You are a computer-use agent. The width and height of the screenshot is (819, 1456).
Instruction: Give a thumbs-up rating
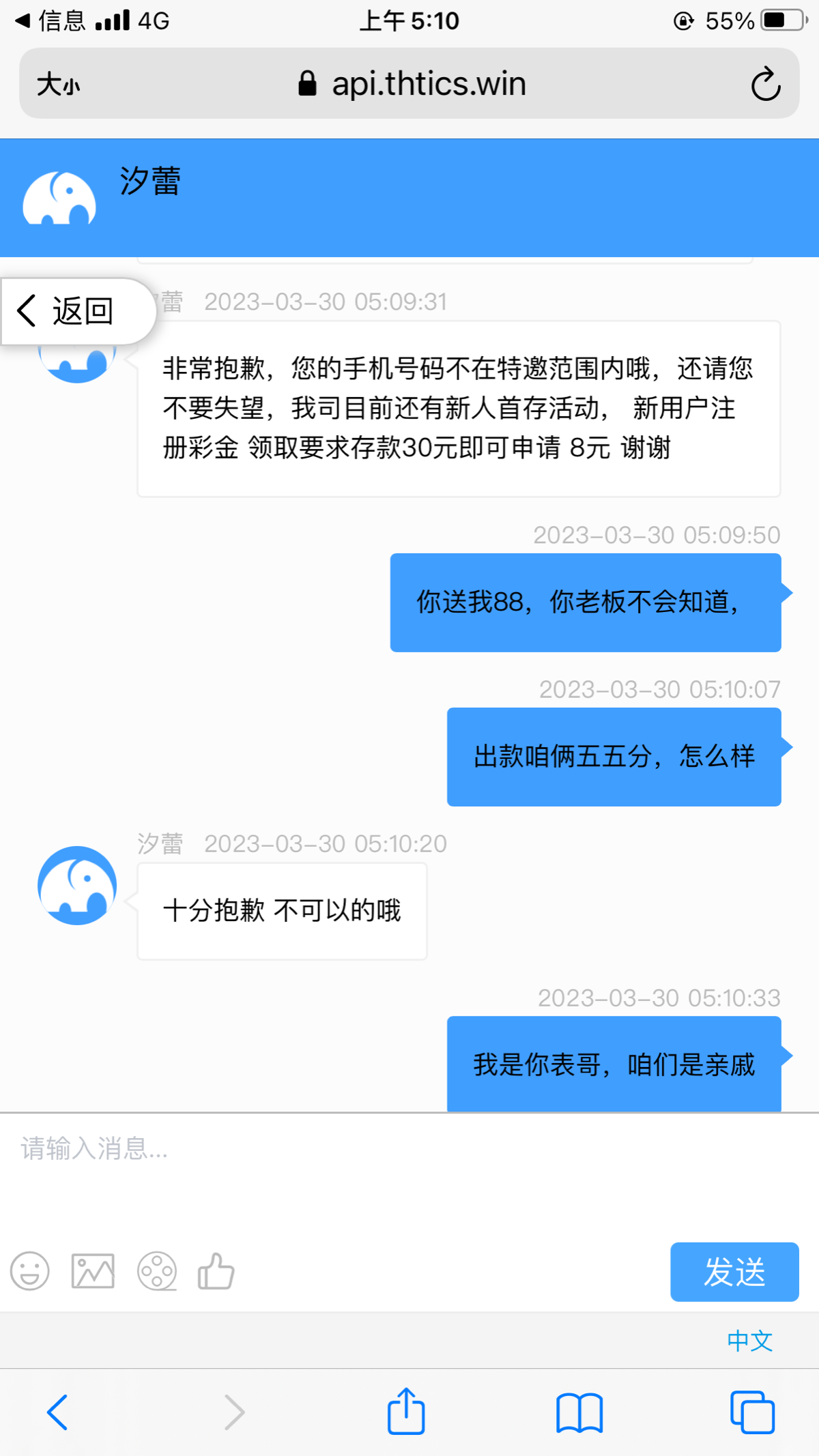pos(216,1272)
